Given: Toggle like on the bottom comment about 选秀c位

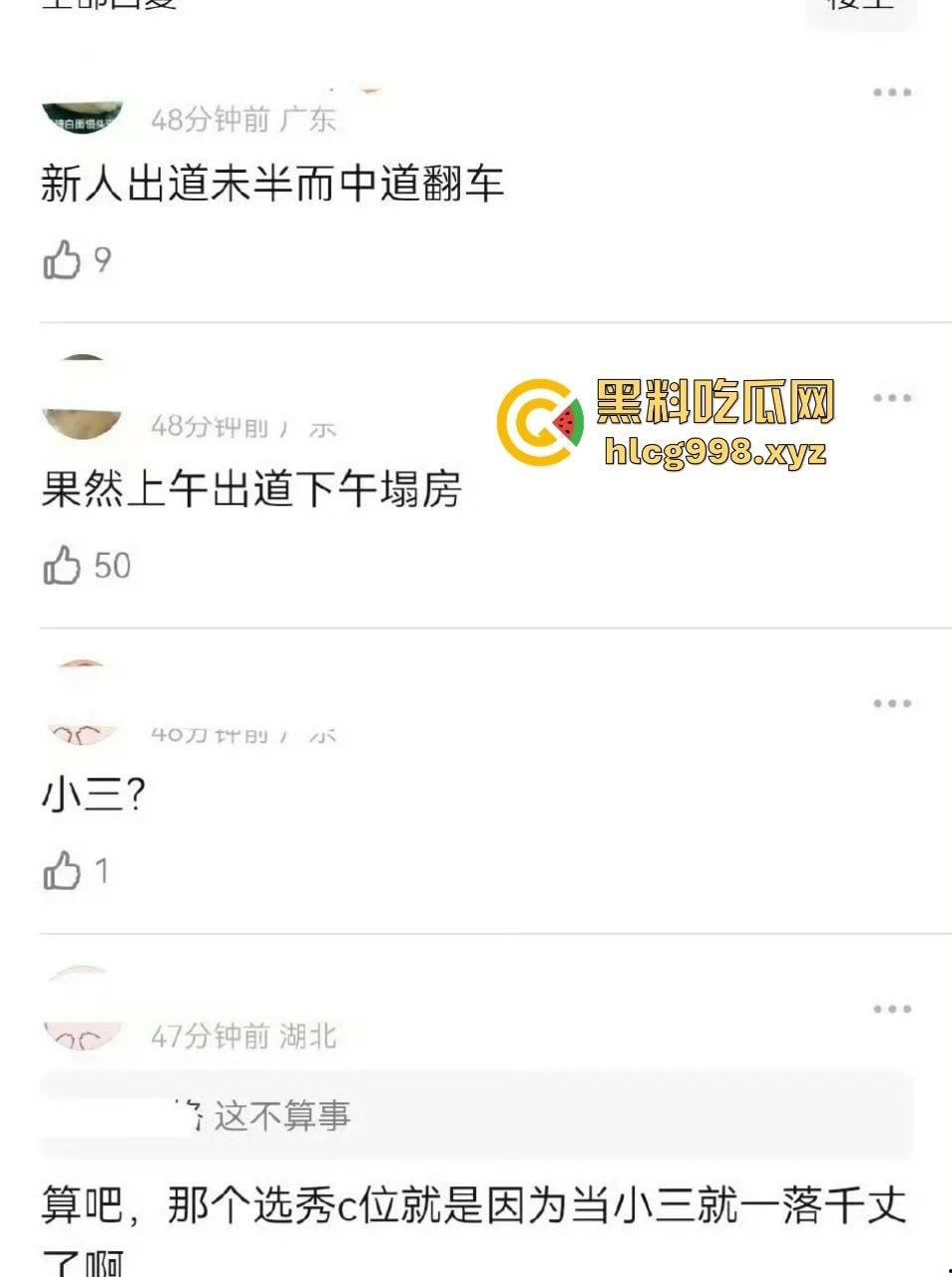Looking at the screenshot, I should (x=62, y=1267).
